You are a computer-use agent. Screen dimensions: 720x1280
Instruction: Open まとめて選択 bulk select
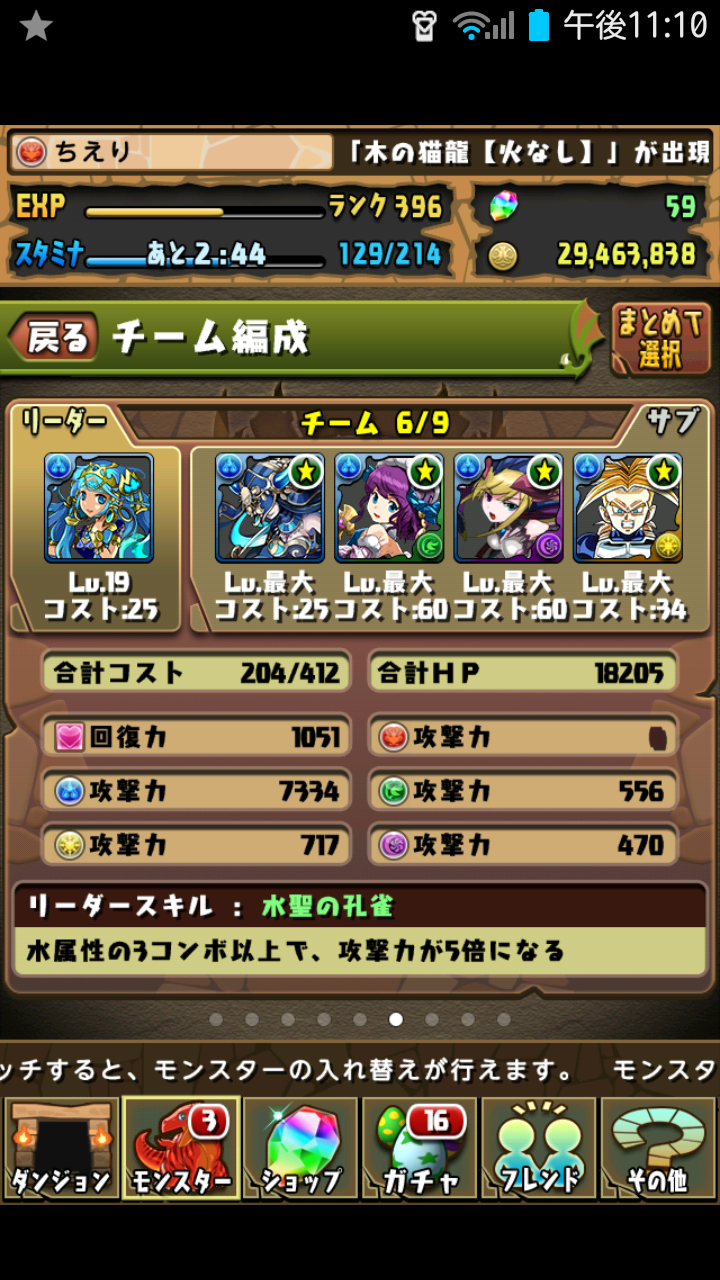[661, 338]
